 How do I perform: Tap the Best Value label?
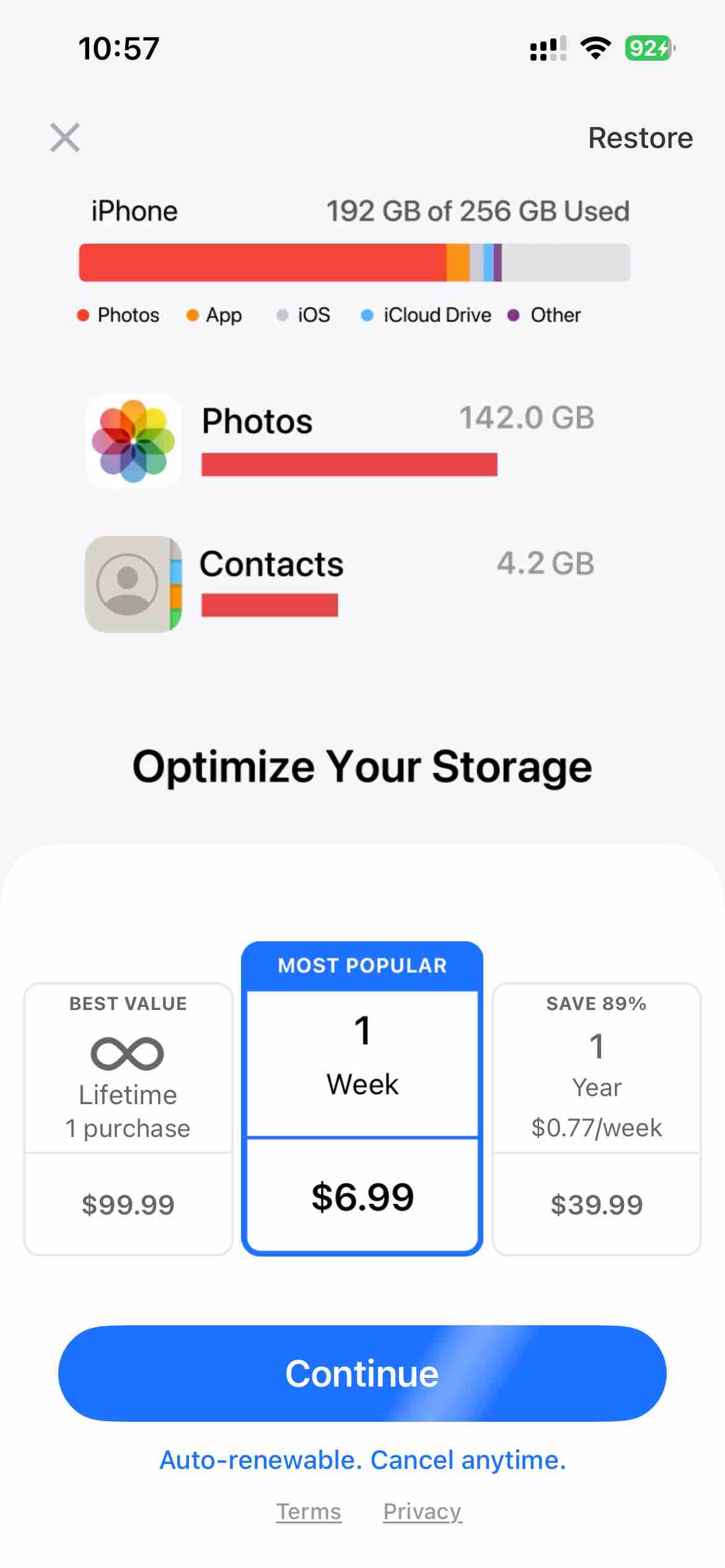coord(127,1003)
